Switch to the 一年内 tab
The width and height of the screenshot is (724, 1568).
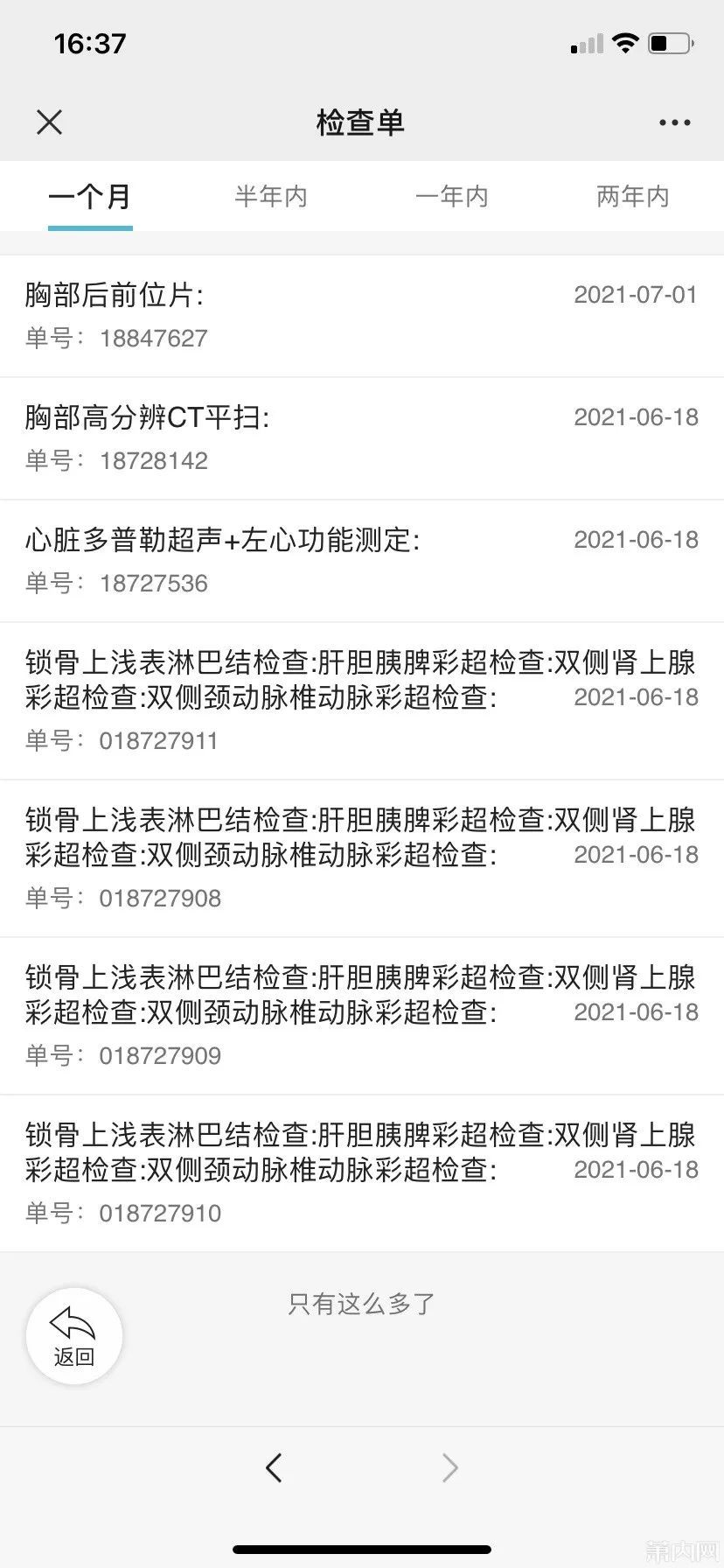[452, 197]
